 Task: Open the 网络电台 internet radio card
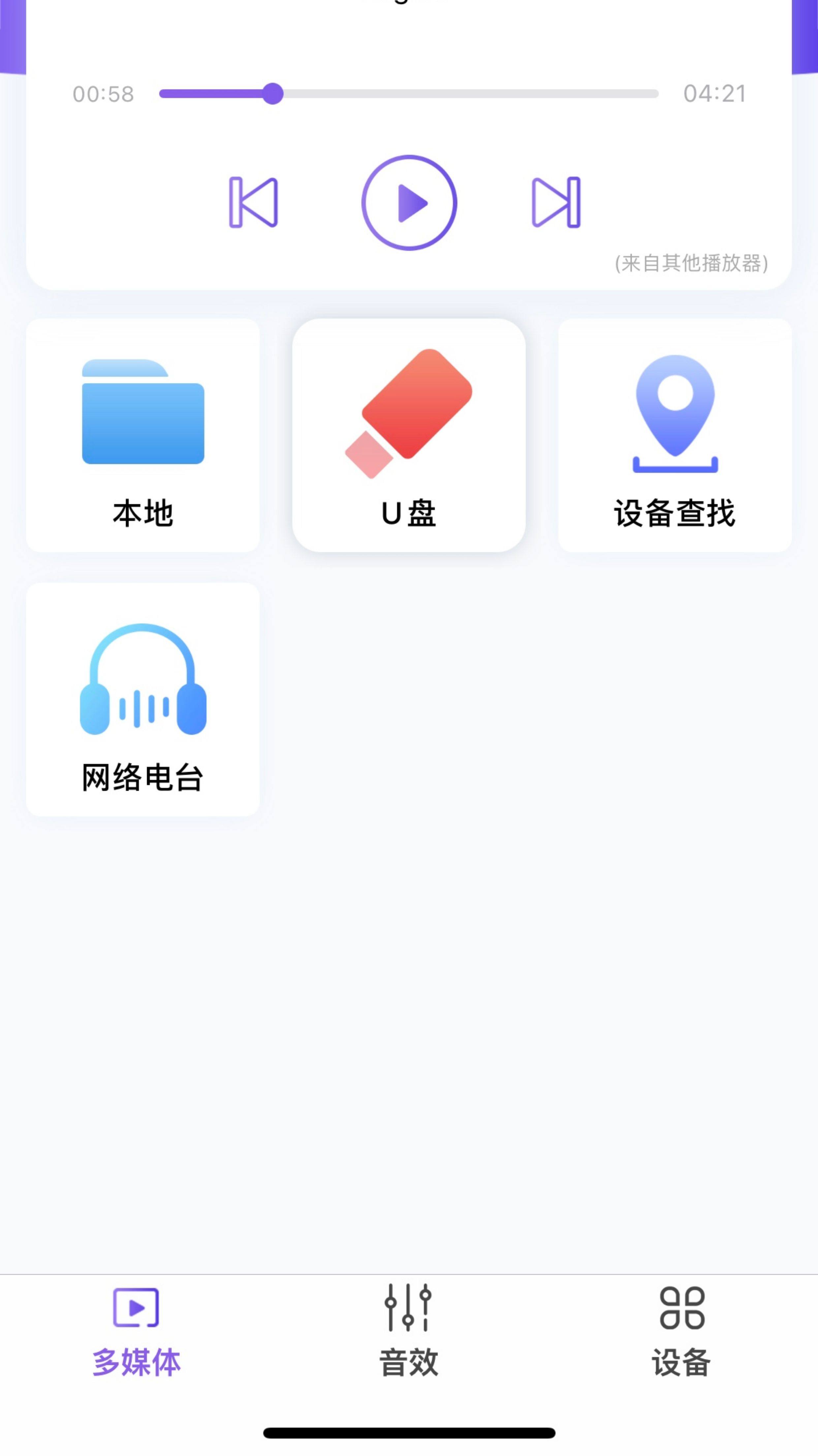[x=143, y=700]
